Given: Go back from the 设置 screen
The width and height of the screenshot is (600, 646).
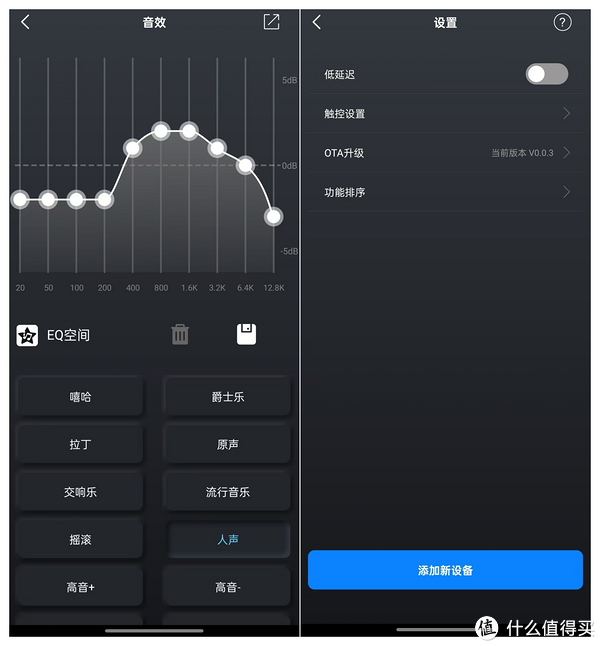Looking at the screenshot, I should point(317,22).
